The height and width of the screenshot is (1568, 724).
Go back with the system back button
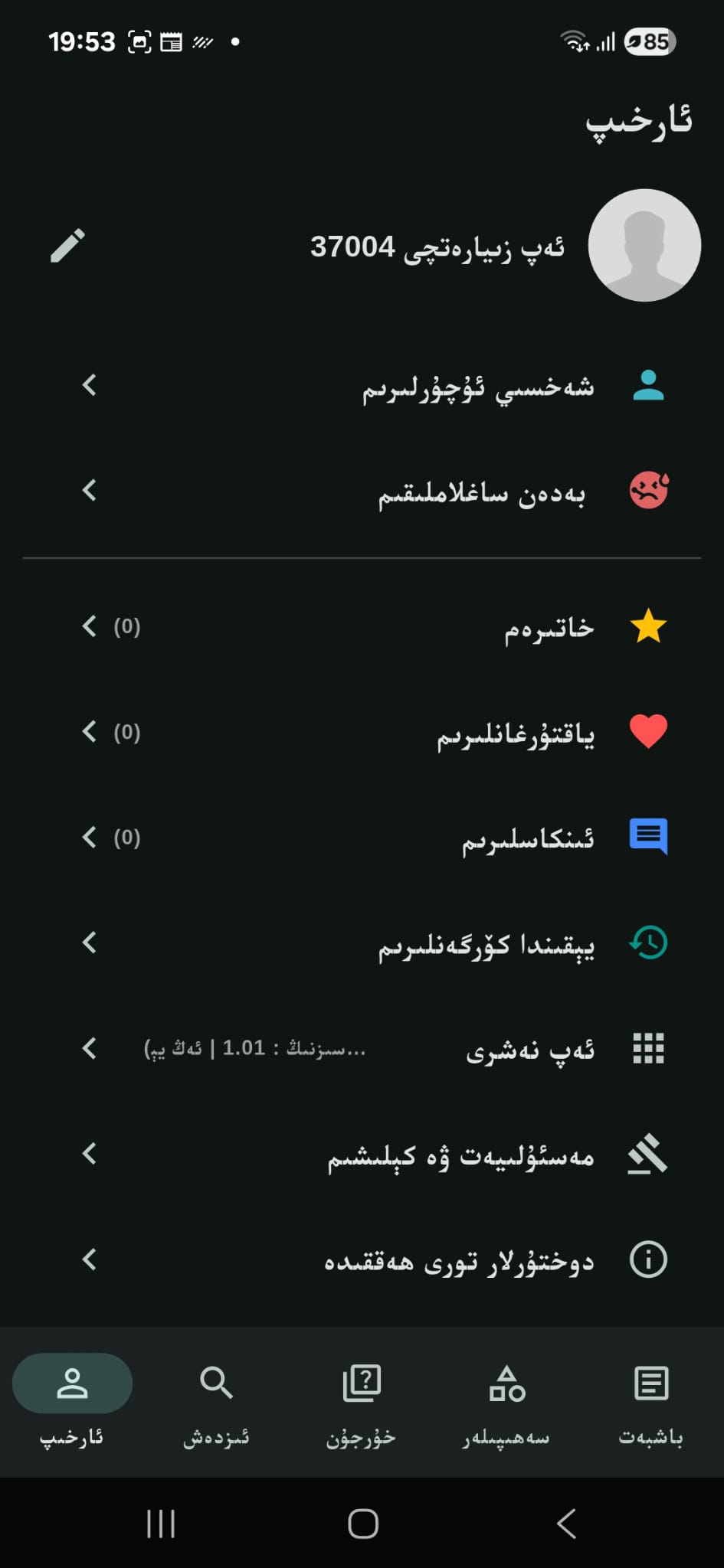click(566, 1524)
